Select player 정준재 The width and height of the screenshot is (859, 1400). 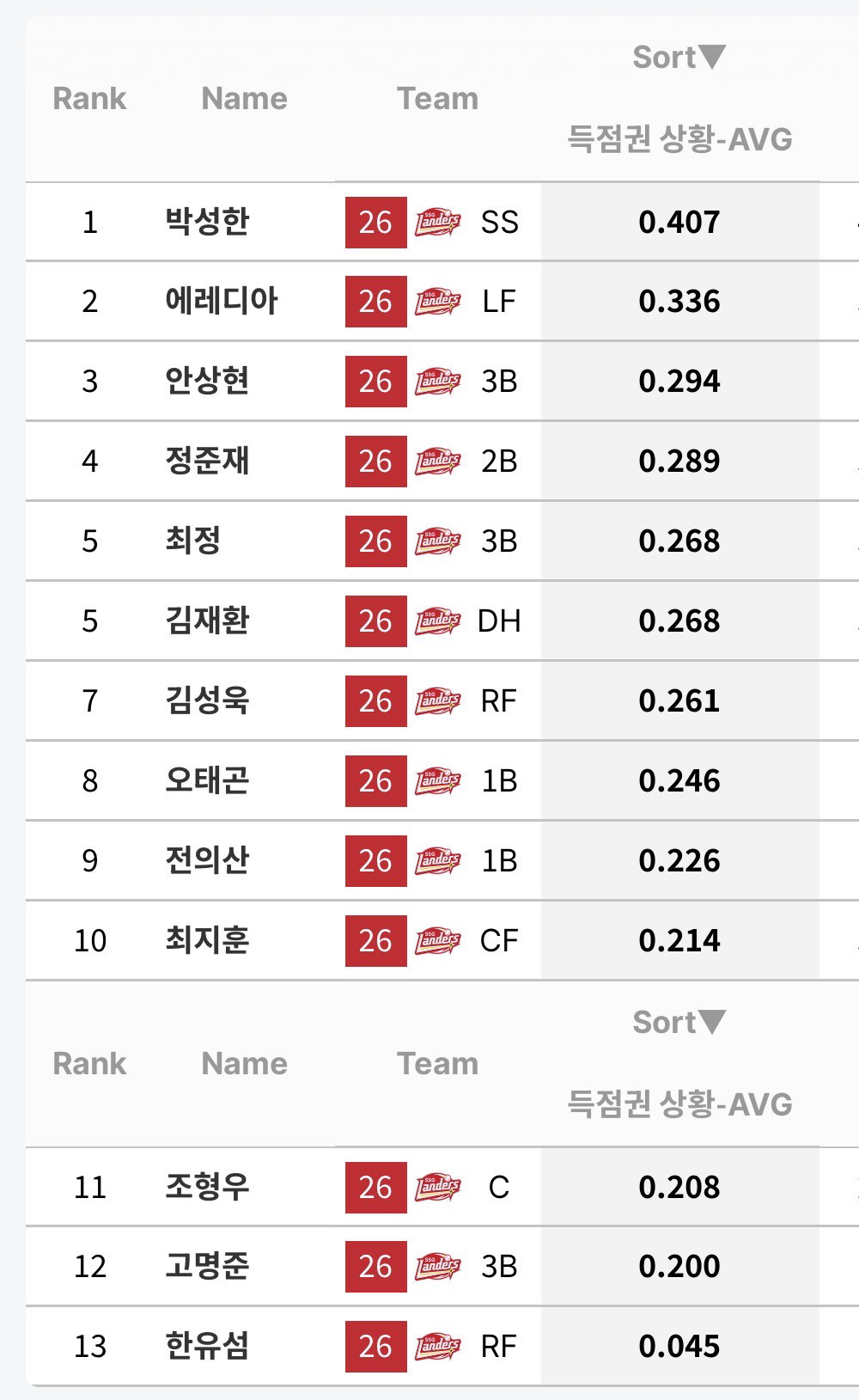click(x=207, y=461)
